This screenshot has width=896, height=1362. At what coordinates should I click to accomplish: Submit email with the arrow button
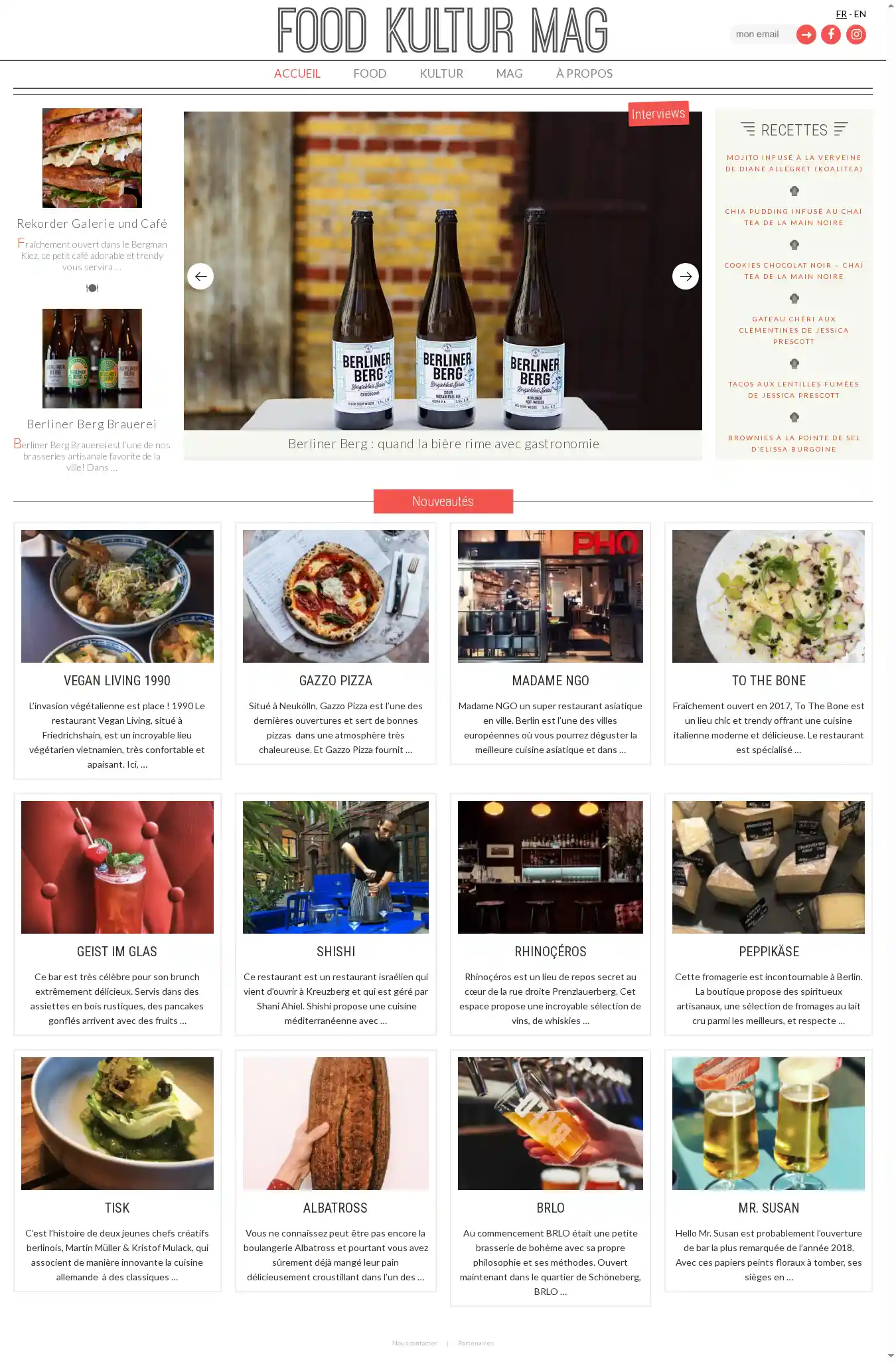[806, 35]
